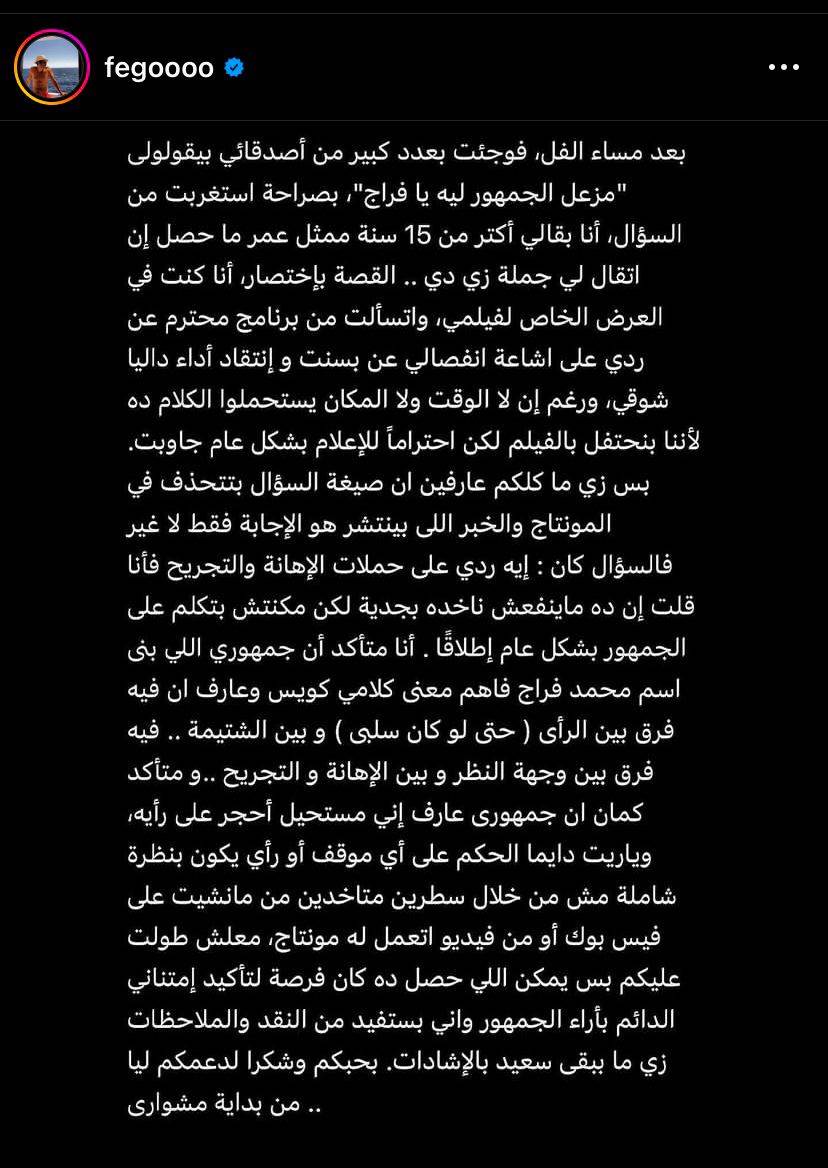Open the fegoooo username profile link
Viewport: 828px width, 1168px height.
tap(159, 68)
